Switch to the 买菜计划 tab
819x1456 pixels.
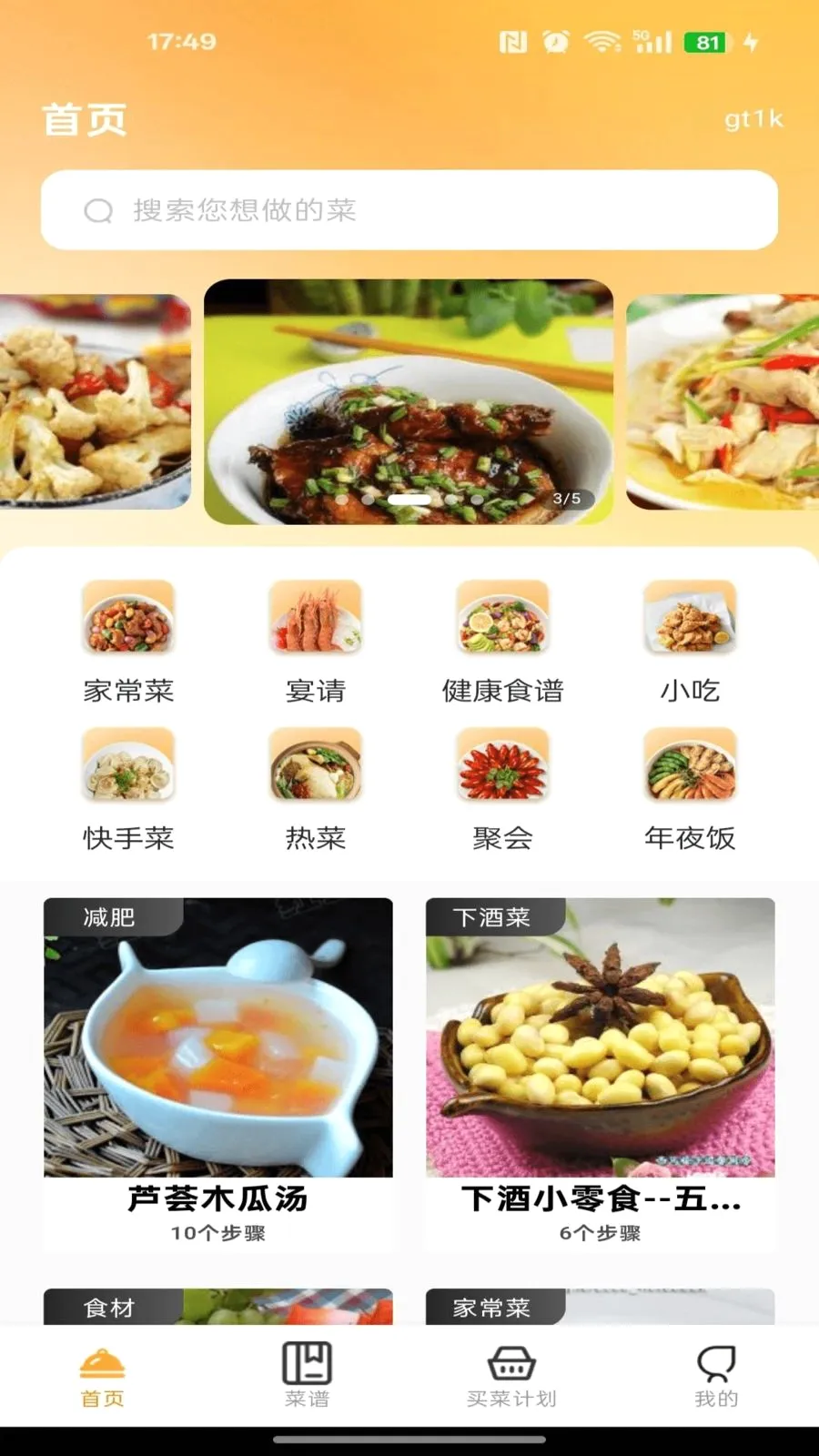coord(511,1375)
